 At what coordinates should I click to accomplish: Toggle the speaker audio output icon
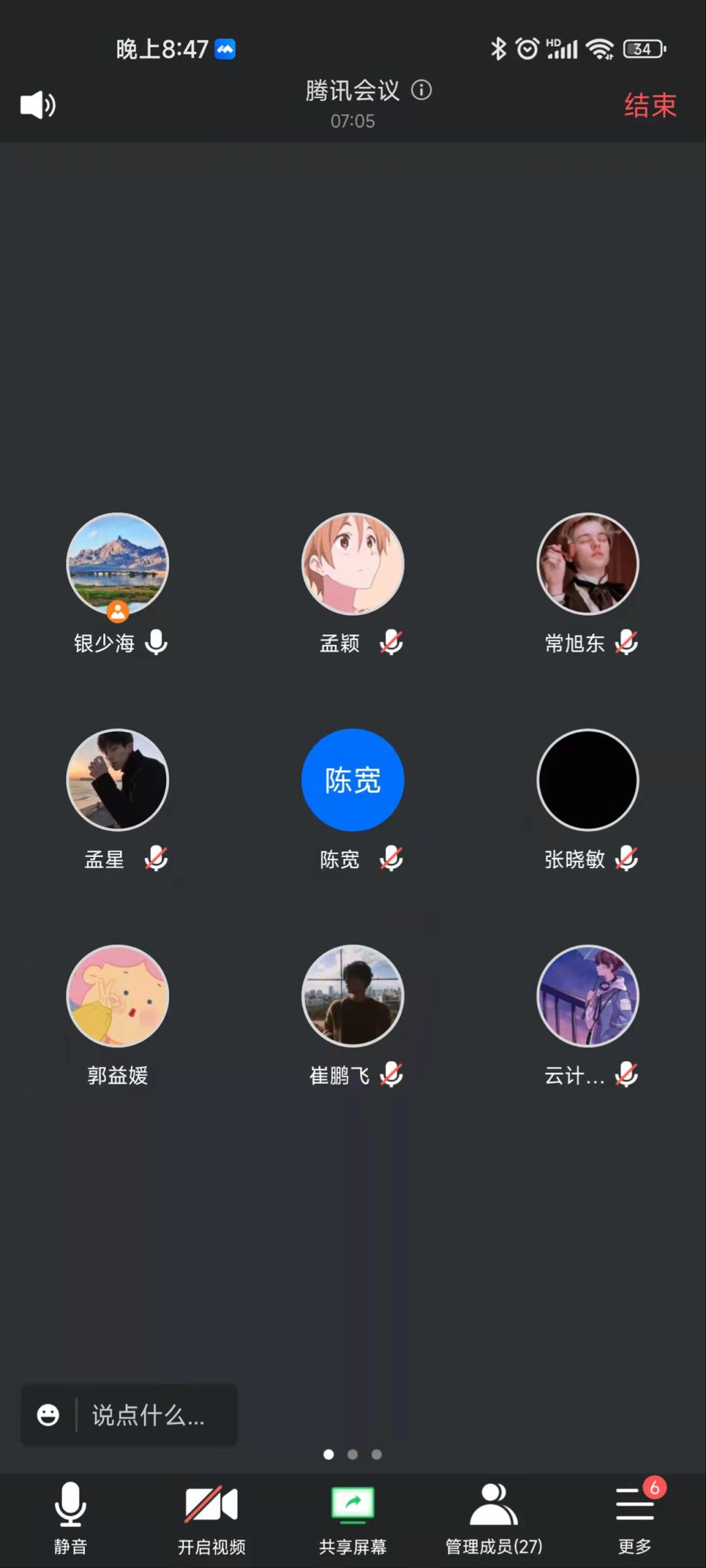(37, 105)
